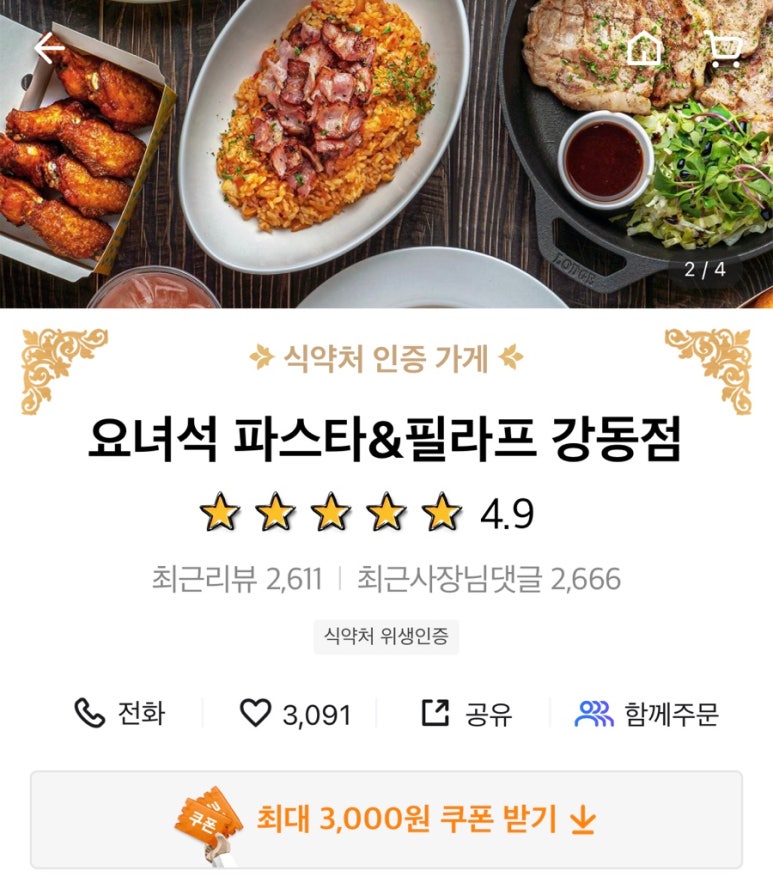The height and width of the screenshot is (889, 773).
Task: Start a group order with 함께주문
Action: 647,714
